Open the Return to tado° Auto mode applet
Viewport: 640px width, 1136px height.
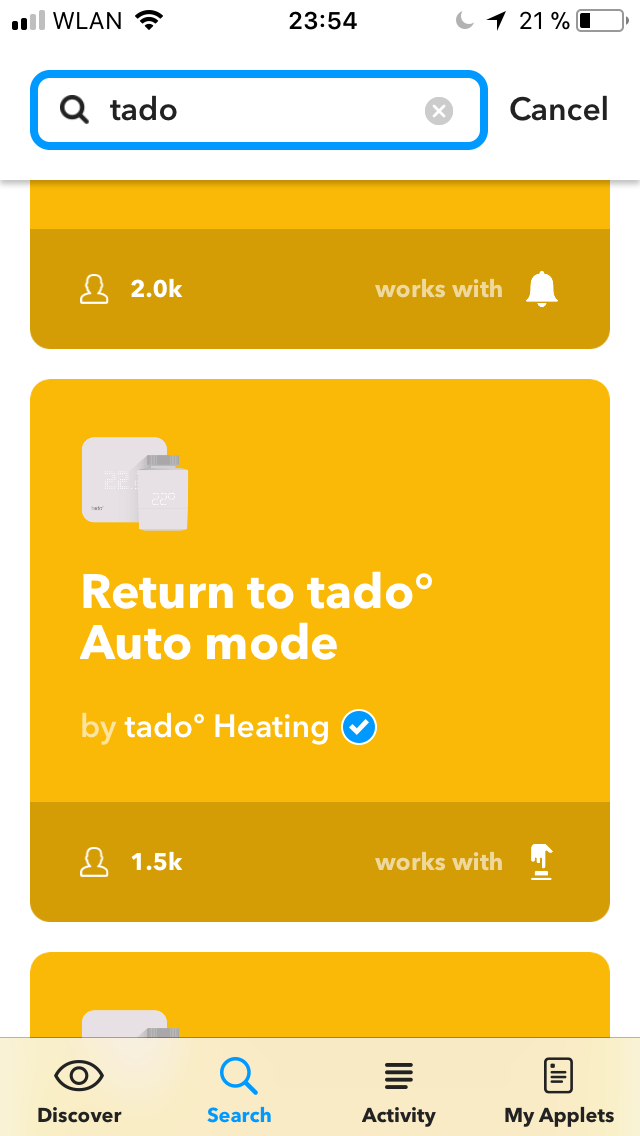(319, 615)
